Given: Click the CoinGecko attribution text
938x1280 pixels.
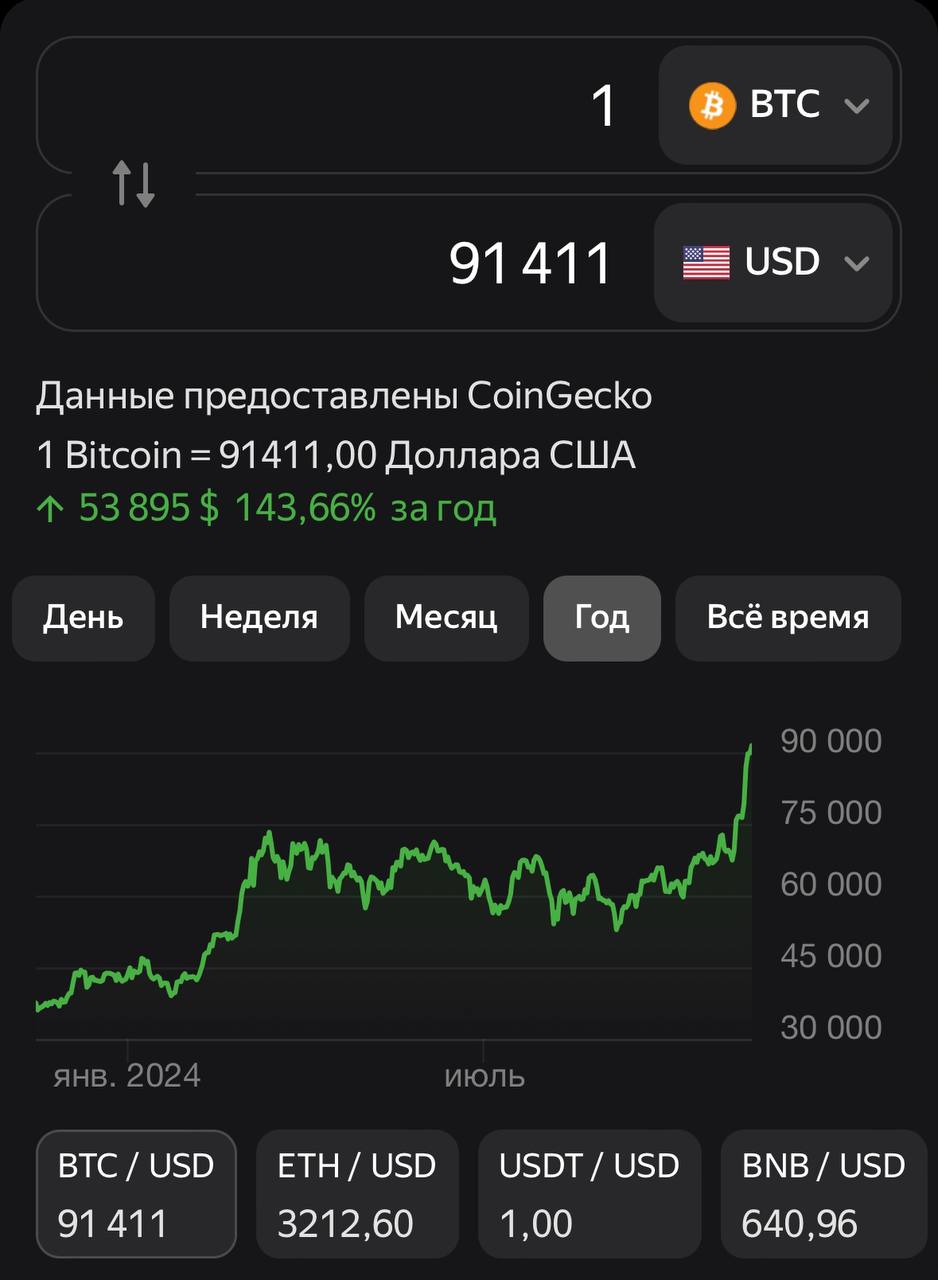Looking at the screenshot, I should coord(343,395).
